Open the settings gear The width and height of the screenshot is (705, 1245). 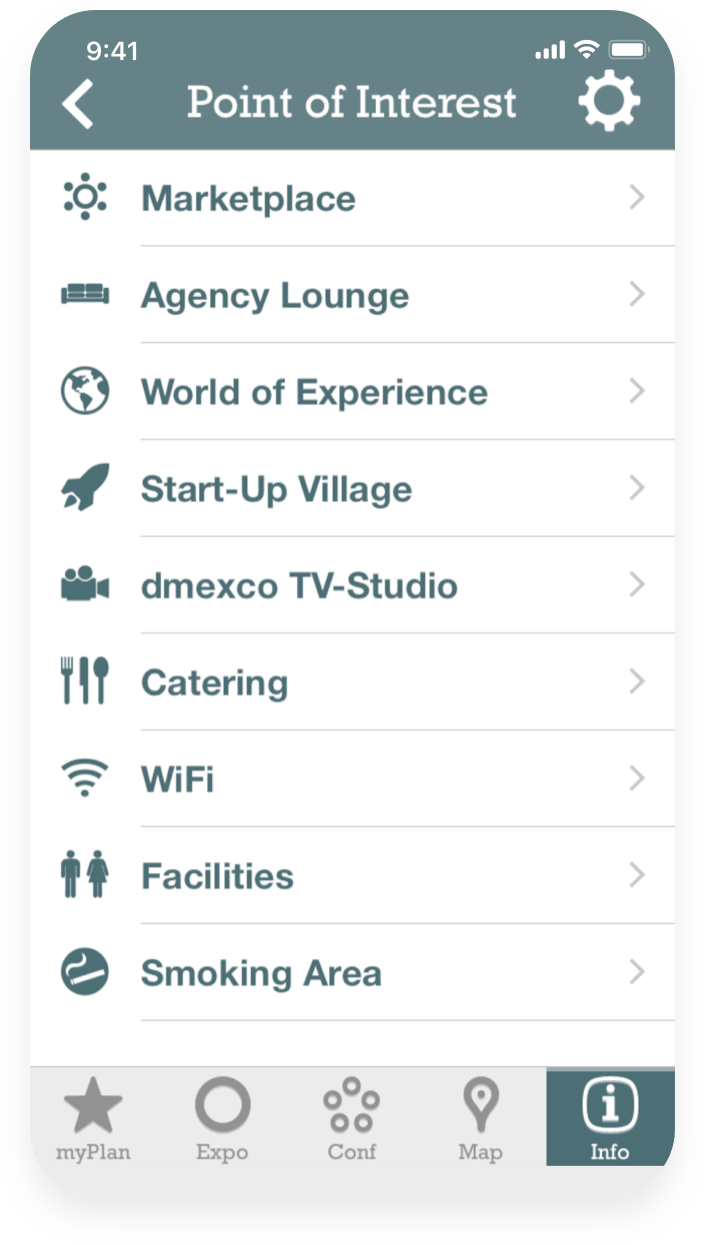(x=609, y=102)
